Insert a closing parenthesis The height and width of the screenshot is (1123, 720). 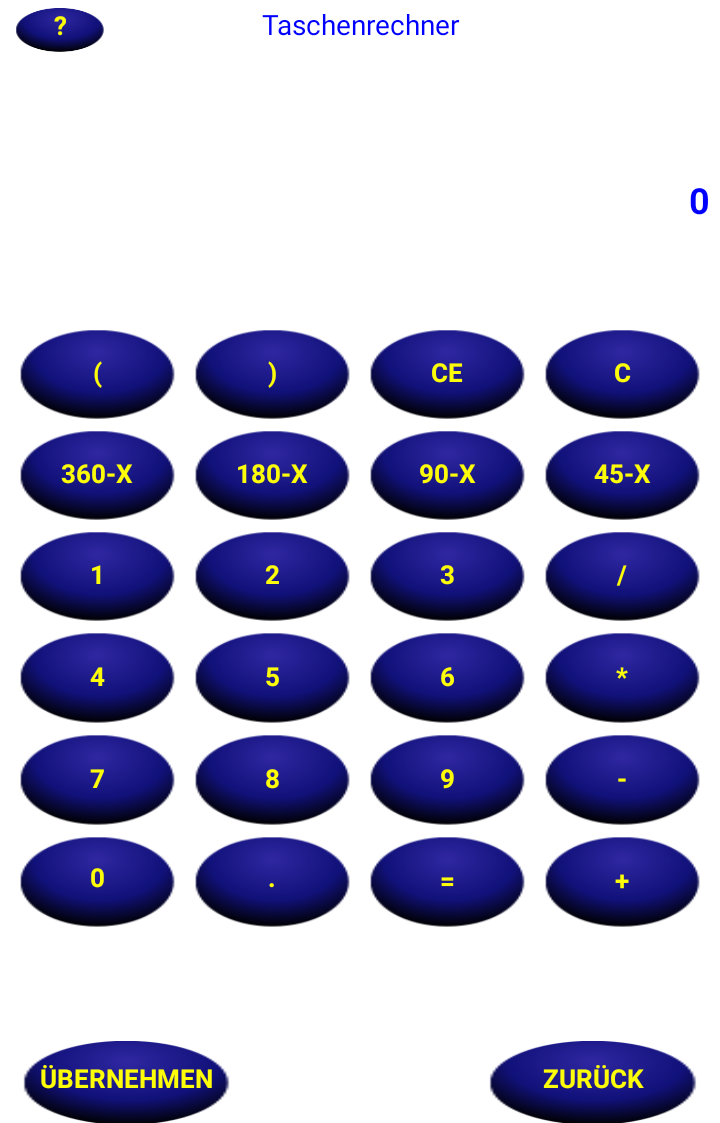tap(272, 374)
